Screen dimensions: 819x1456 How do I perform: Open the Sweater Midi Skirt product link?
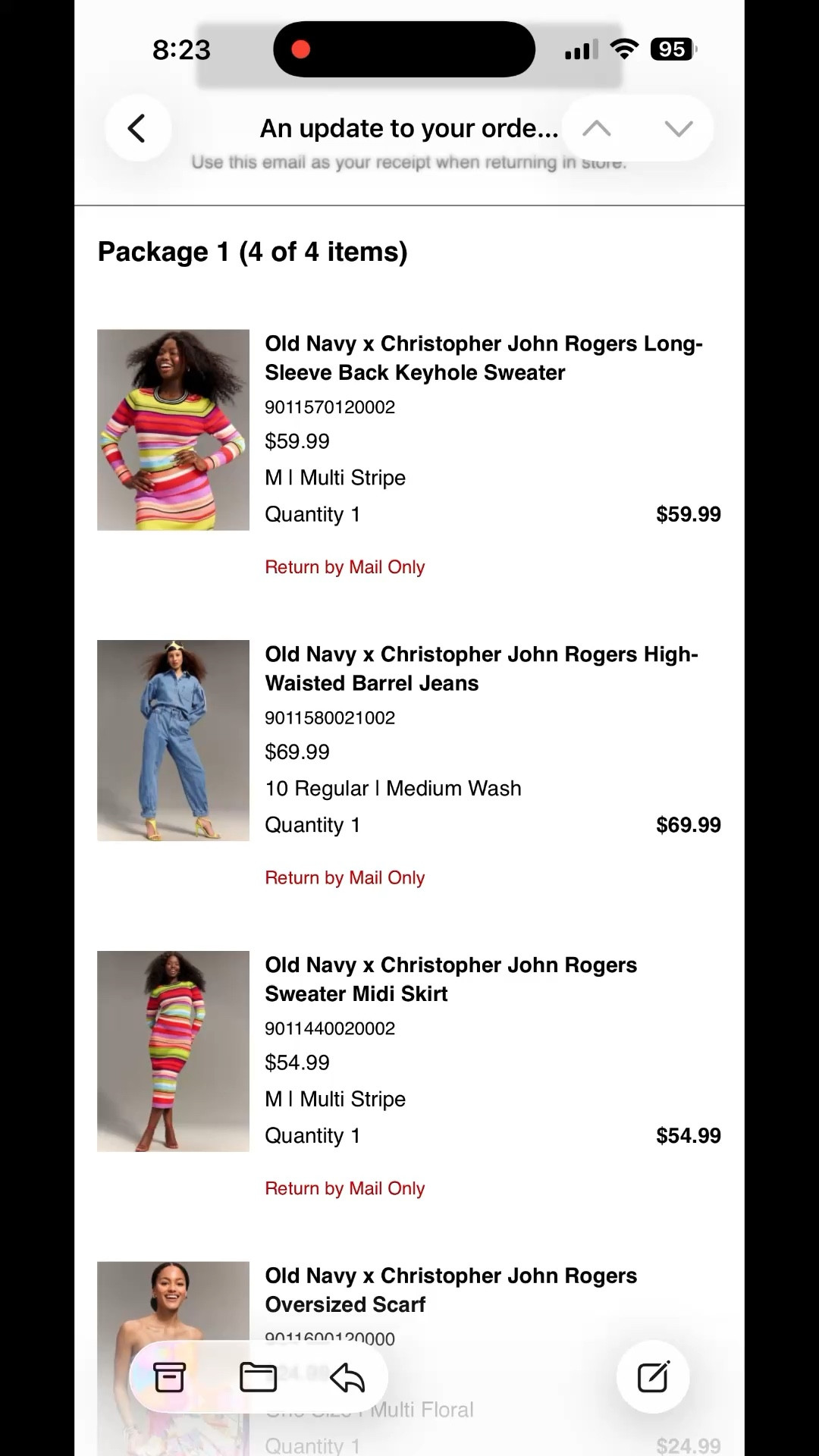(x=450, y=979)
